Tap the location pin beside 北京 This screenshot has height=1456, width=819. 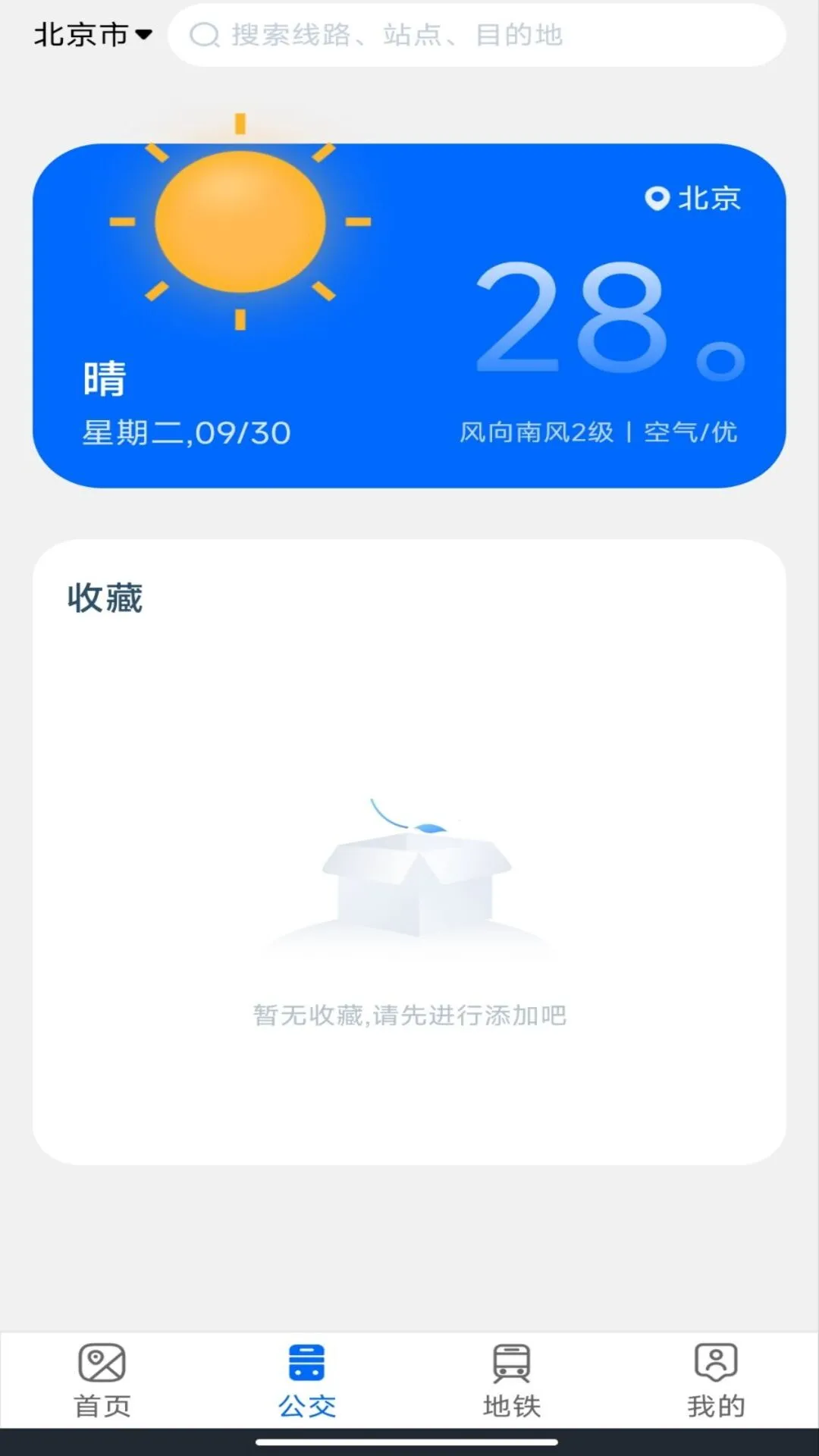[x=655, y=198]
